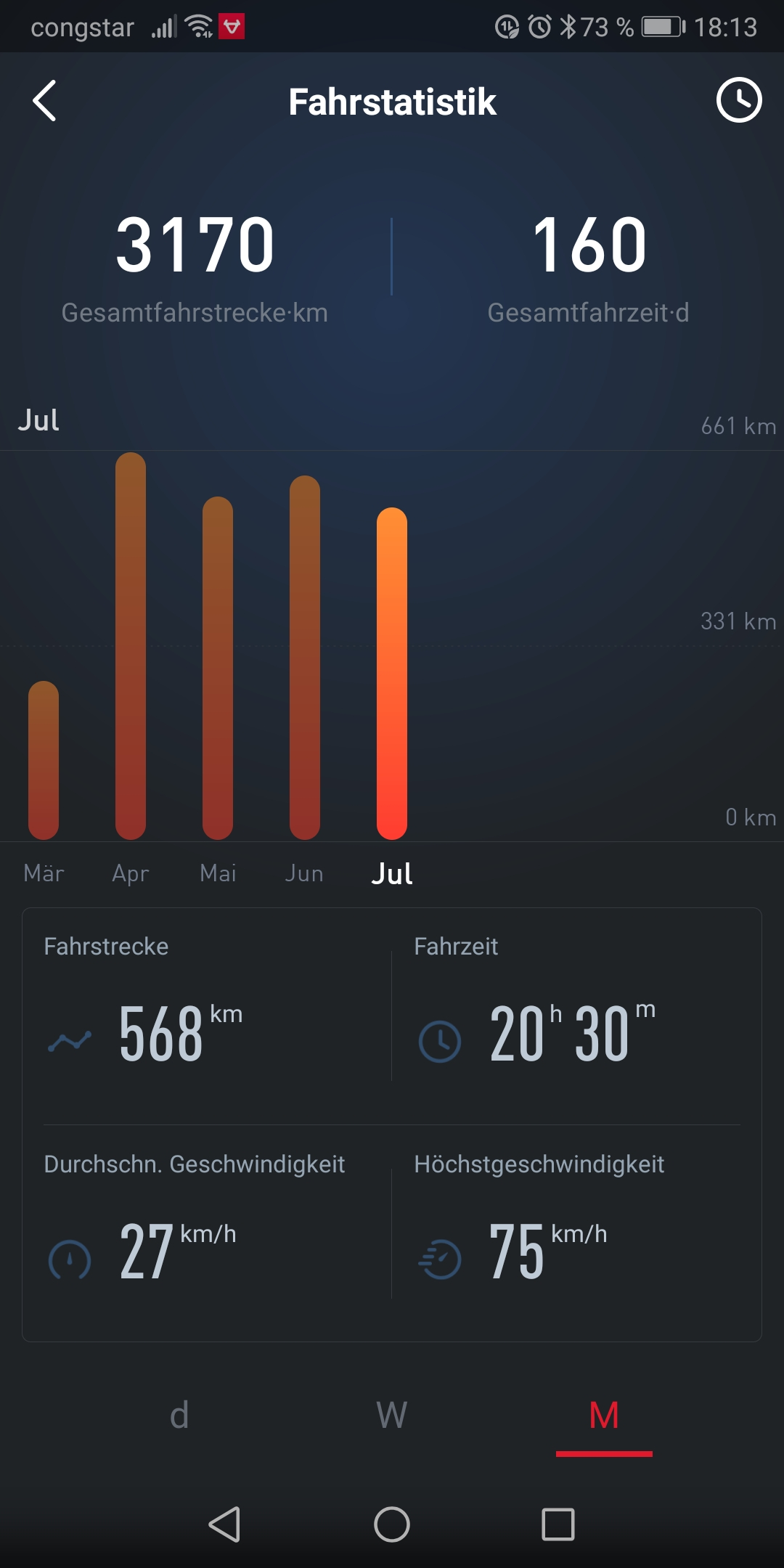Viewport: 784px width, 1568px height.
Task: Select the monthly M tab
Action: [604, 1416]
